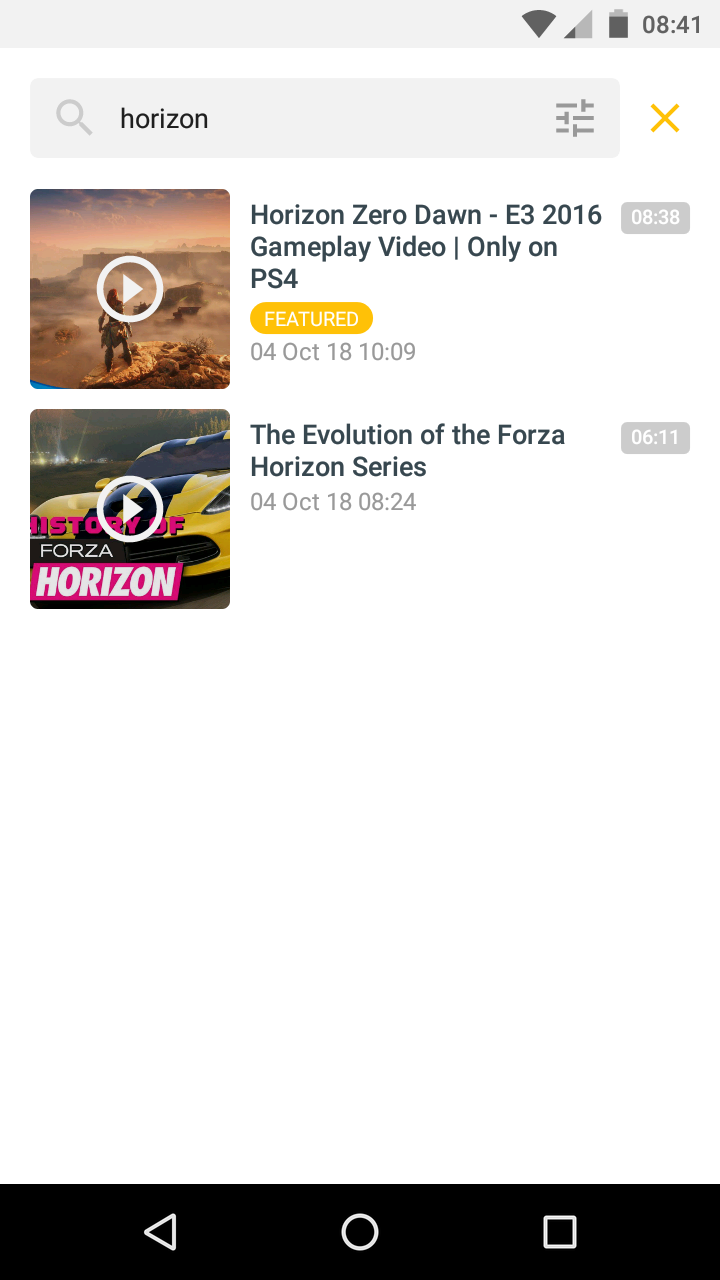Image resolution: width=720 pixels, height=1280 pixels.
Task: Return to the home screen
Action: point(360,1232)
